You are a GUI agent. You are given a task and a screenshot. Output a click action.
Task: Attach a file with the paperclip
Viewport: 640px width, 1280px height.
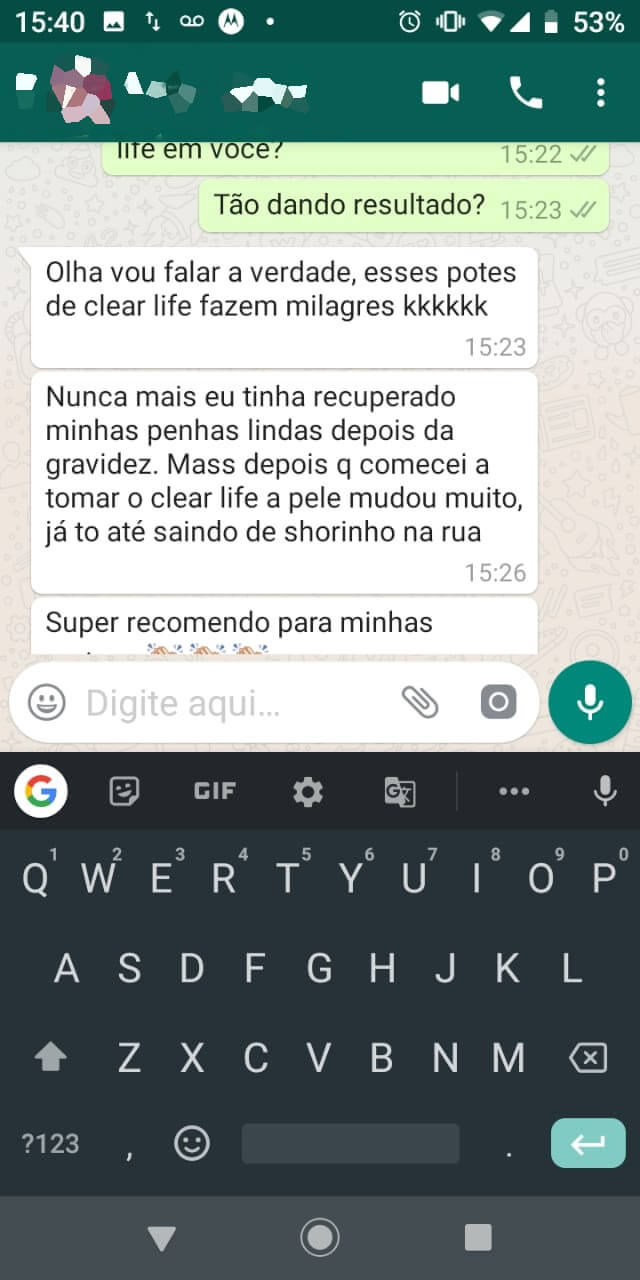click(420, 703)
